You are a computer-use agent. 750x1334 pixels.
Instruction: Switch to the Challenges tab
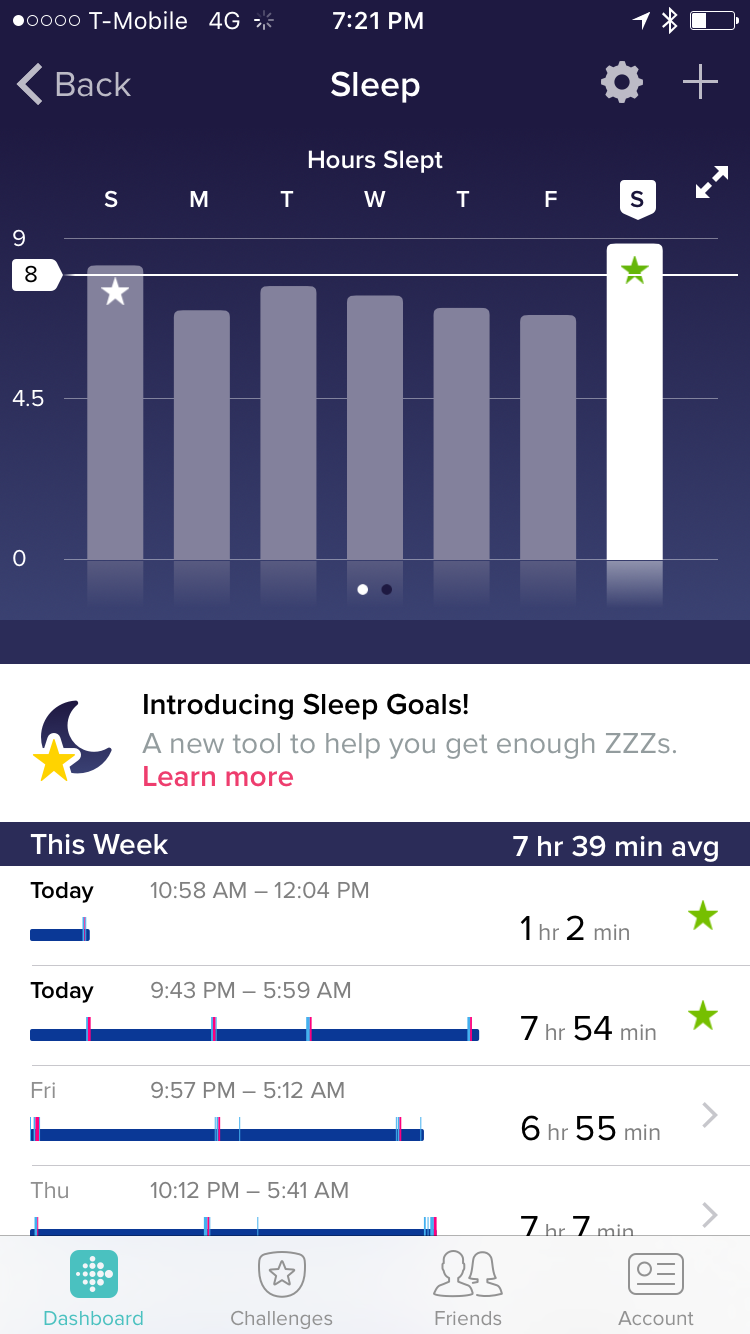point(281,1289)
